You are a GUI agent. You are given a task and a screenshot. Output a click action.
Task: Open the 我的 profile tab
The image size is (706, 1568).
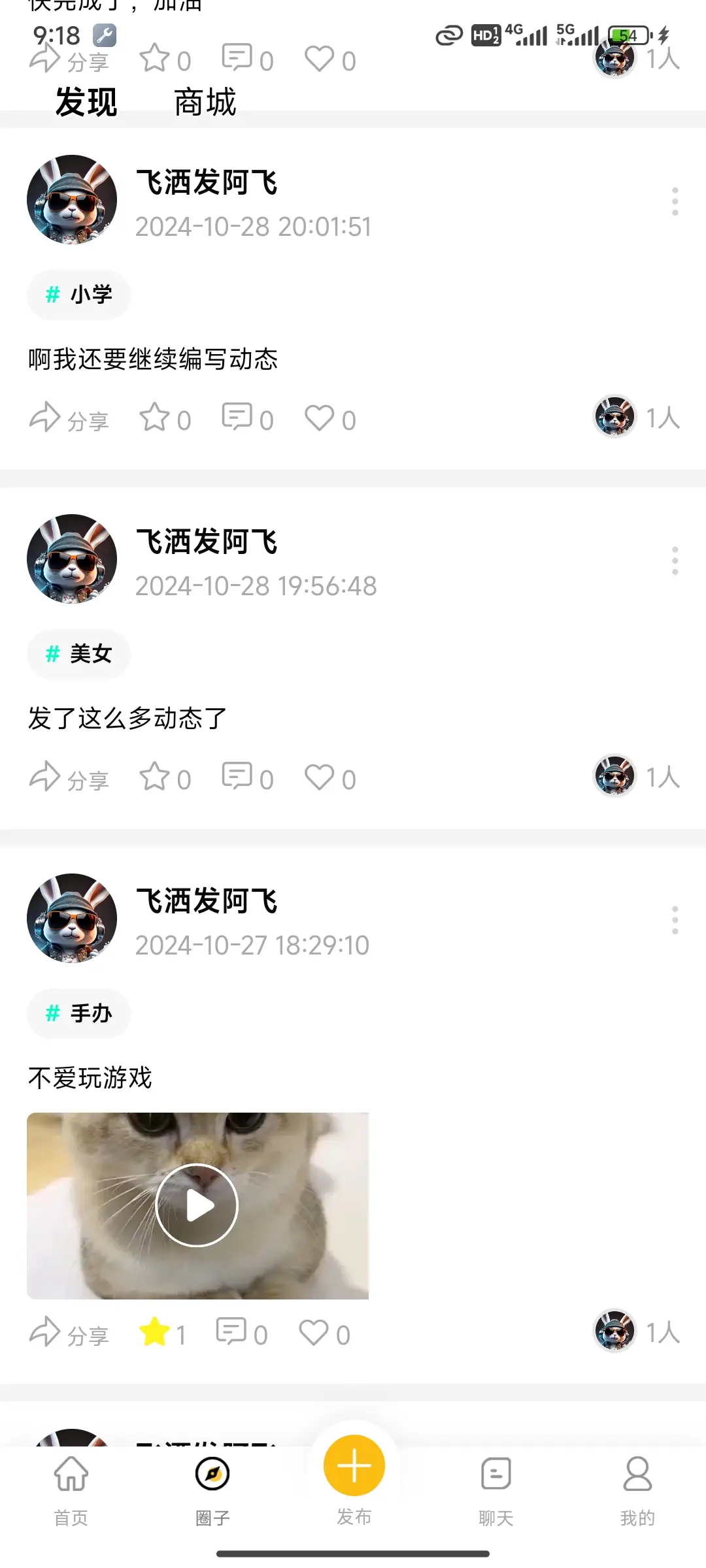click(637, 1487)
